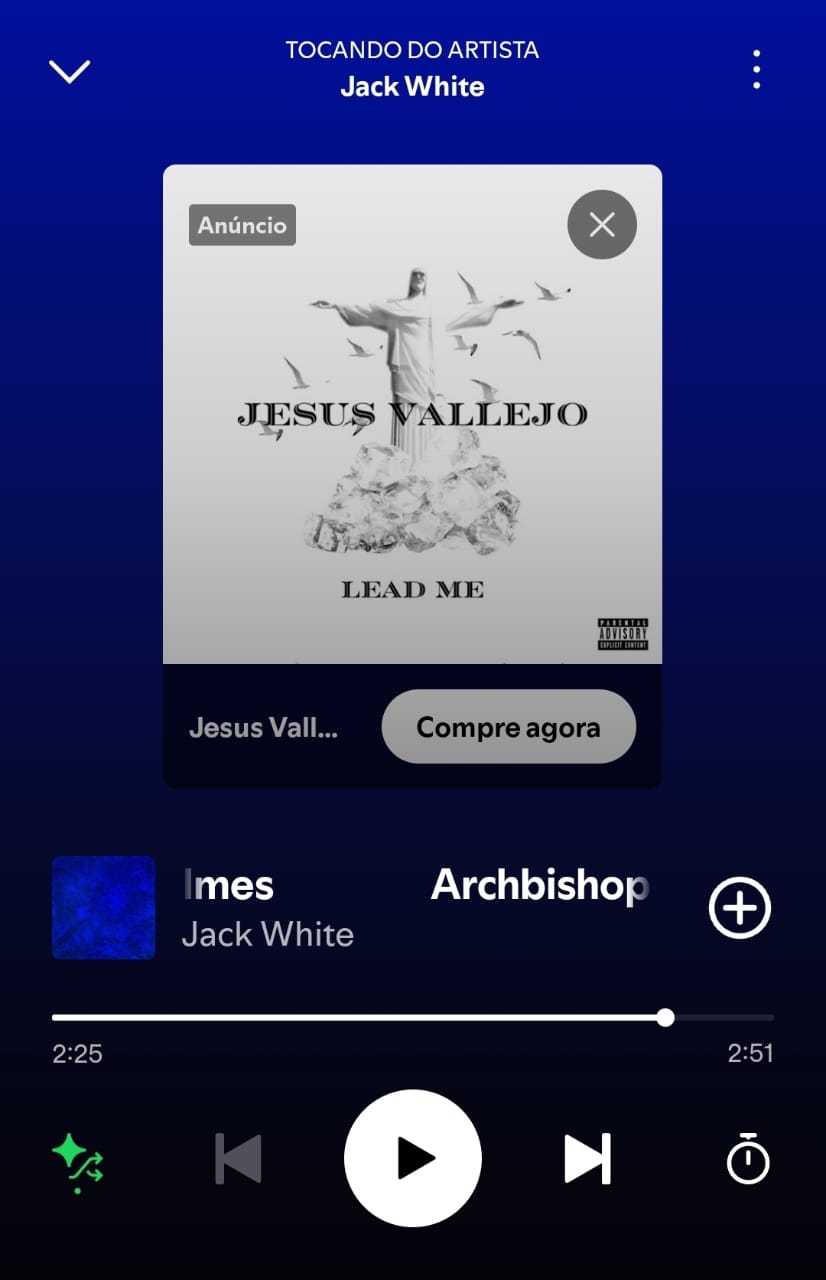Dismiss the Jesus Vallejo advertisement
The height and width of the screenshot is (1280, 826).
(x=601, y=225)
